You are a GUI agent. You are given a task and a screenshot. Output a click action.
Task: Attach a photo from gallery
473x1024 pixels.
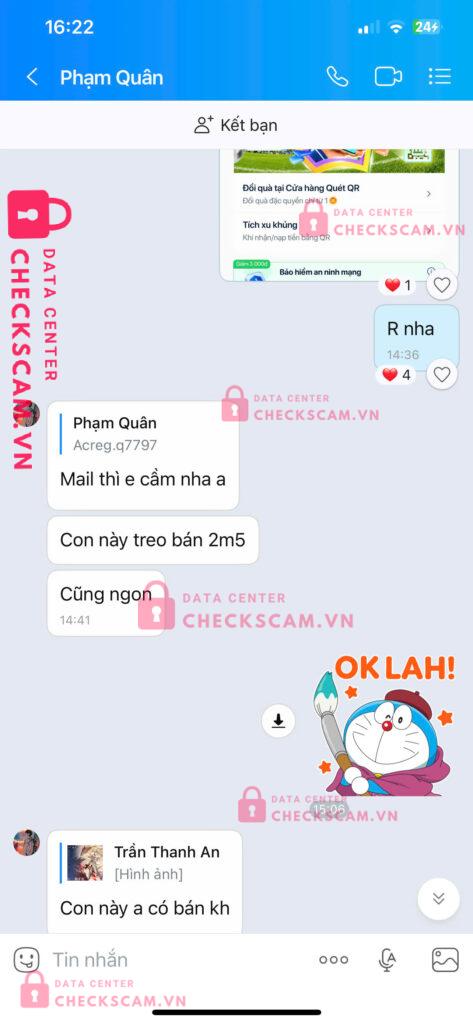(445, 959)
